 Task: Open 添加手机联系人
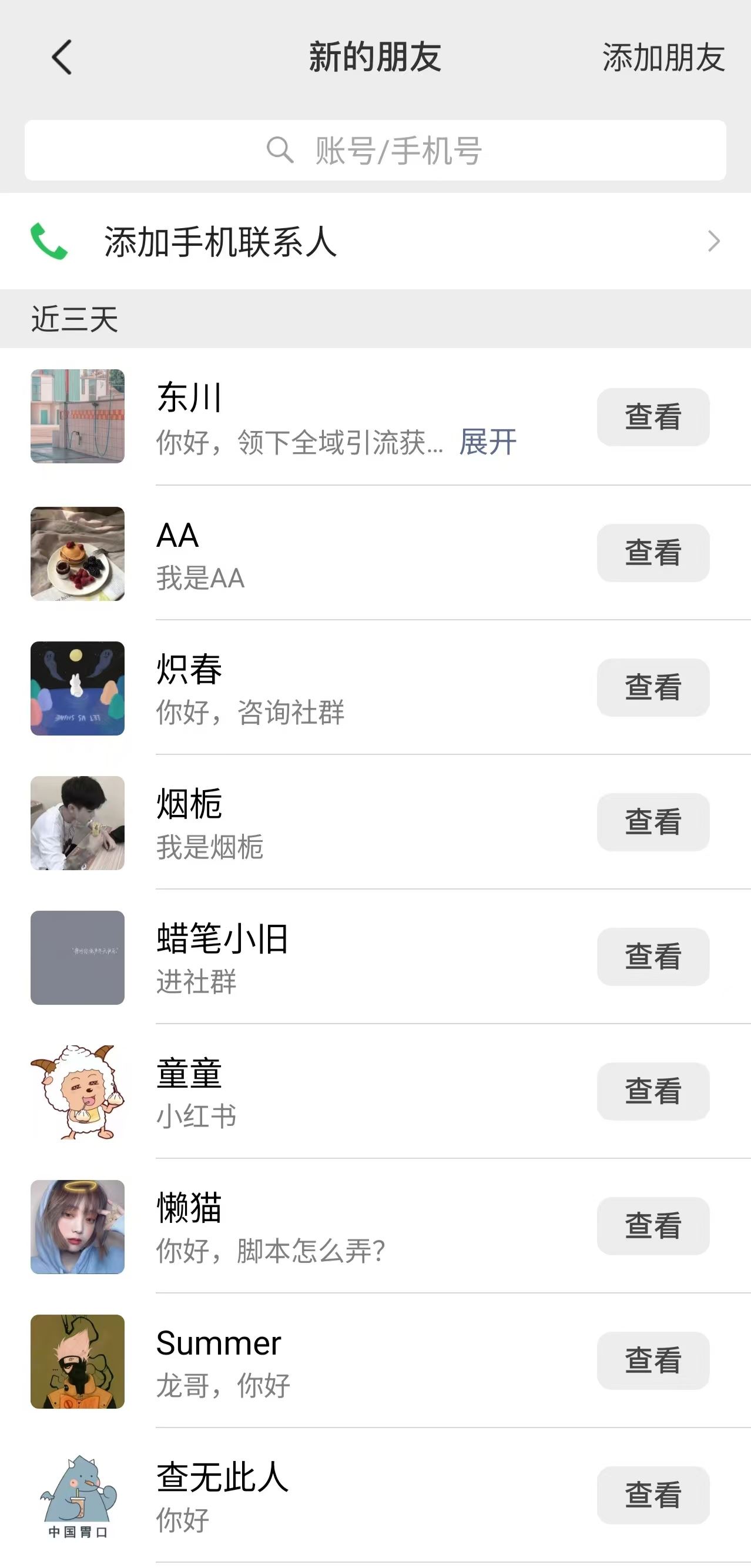pos(375,242)
